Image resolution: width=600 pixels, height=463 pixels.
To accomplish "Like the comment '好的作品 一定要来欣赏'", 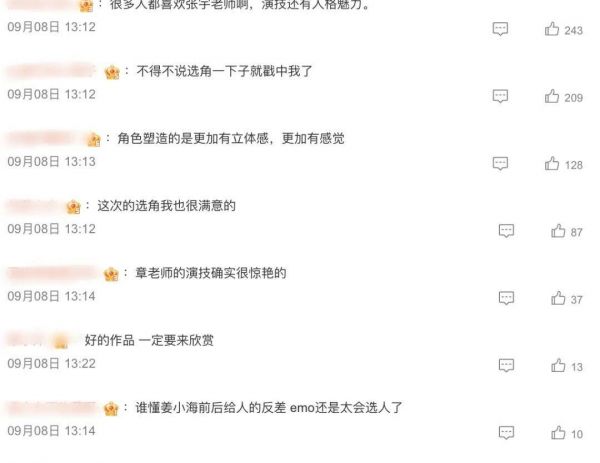I will pyautogui.click(x=558, y=366).
